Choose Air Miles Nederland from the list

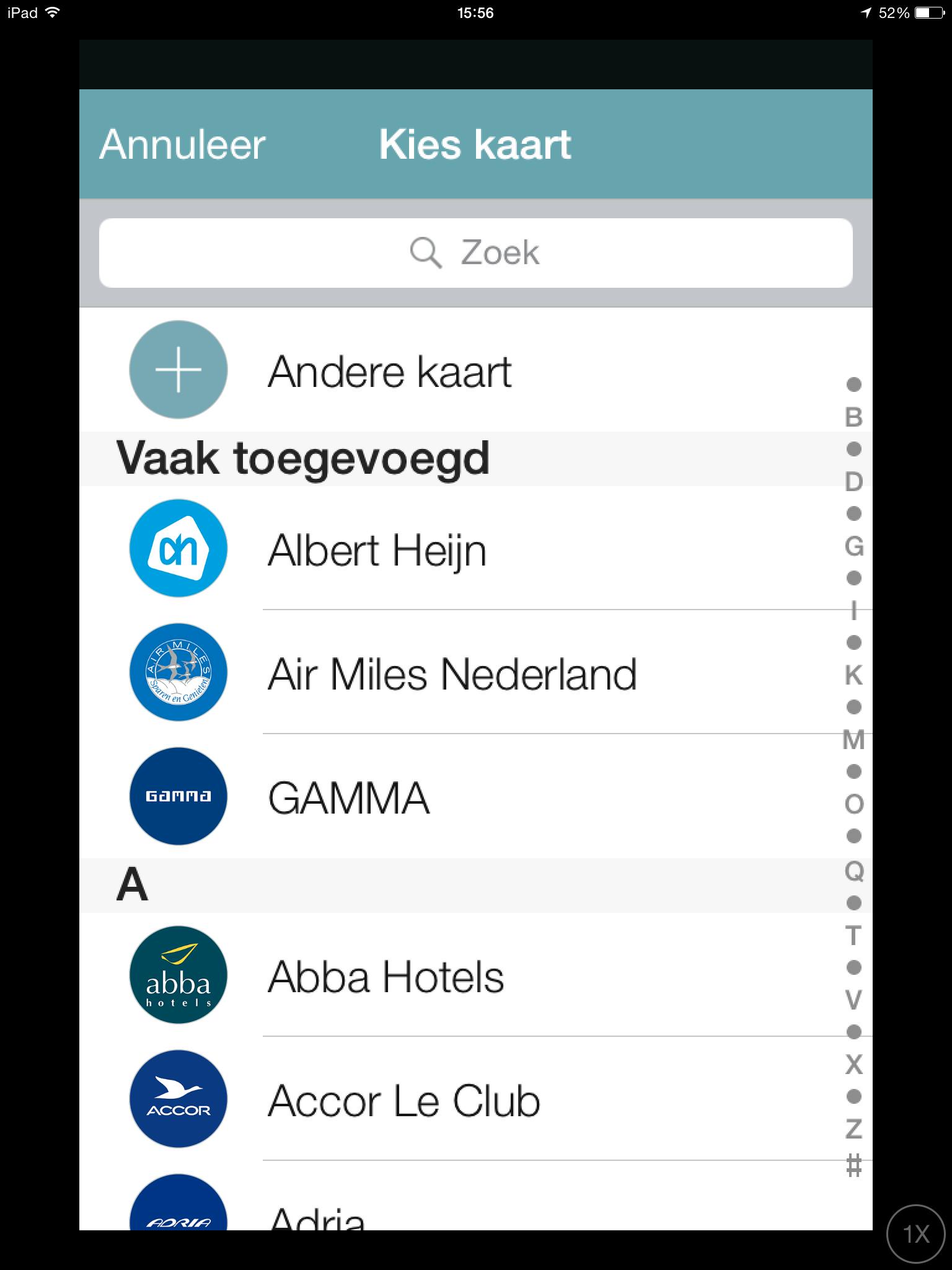(x=452, y=673)
